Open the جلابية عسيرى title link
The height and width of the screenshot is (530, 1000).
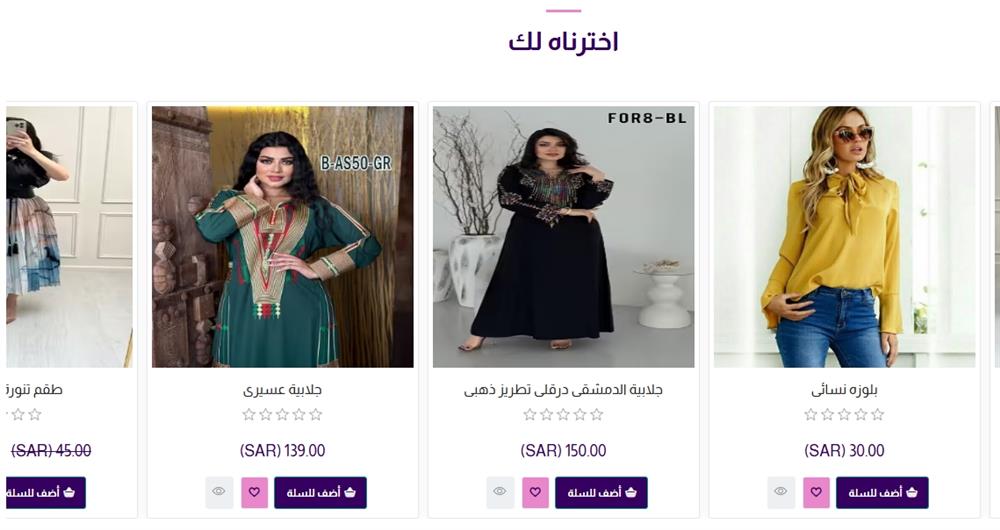point(282,390)
